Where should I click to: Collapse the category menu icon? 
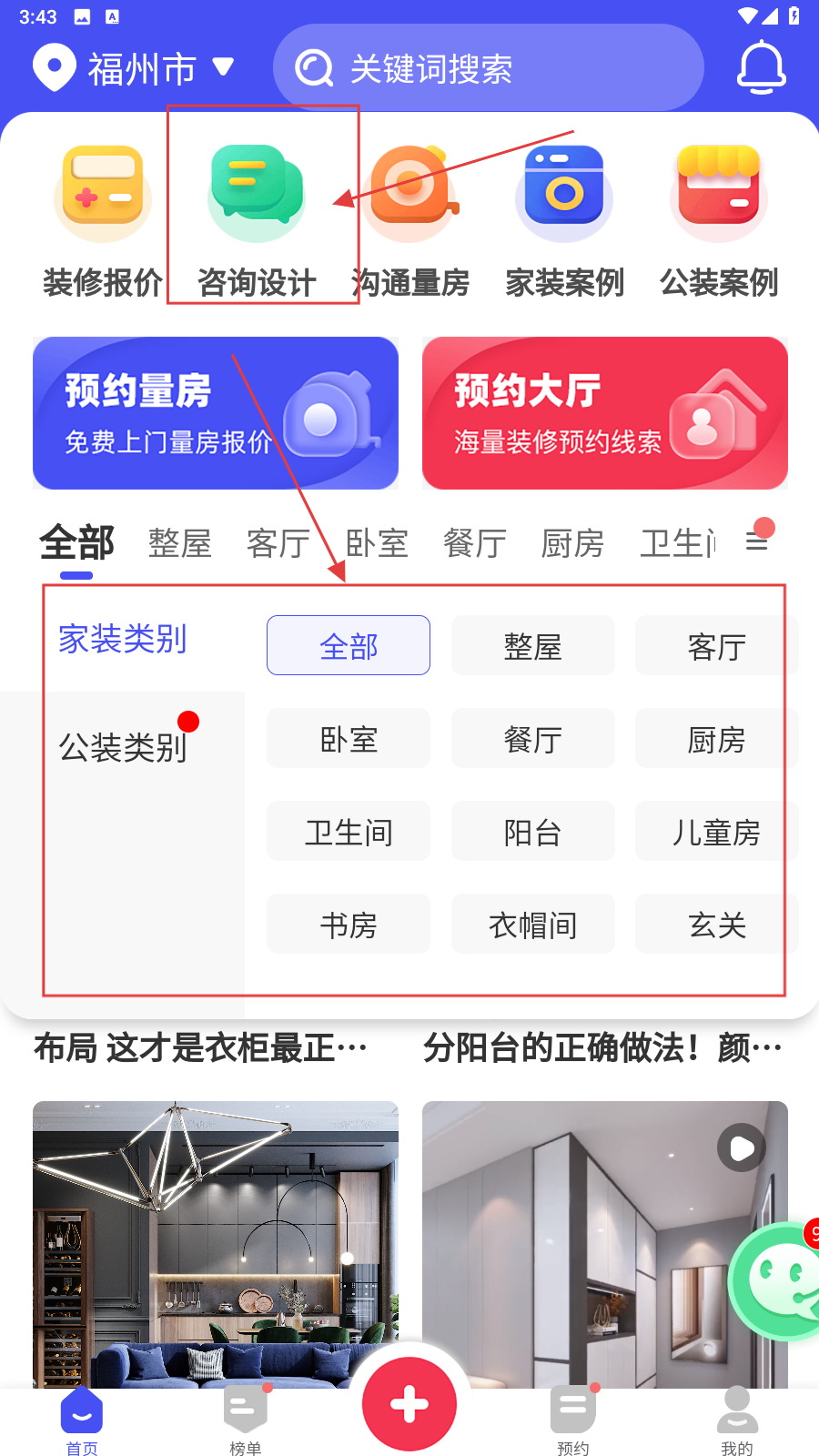pyautogui.click(x=757, y=541)
